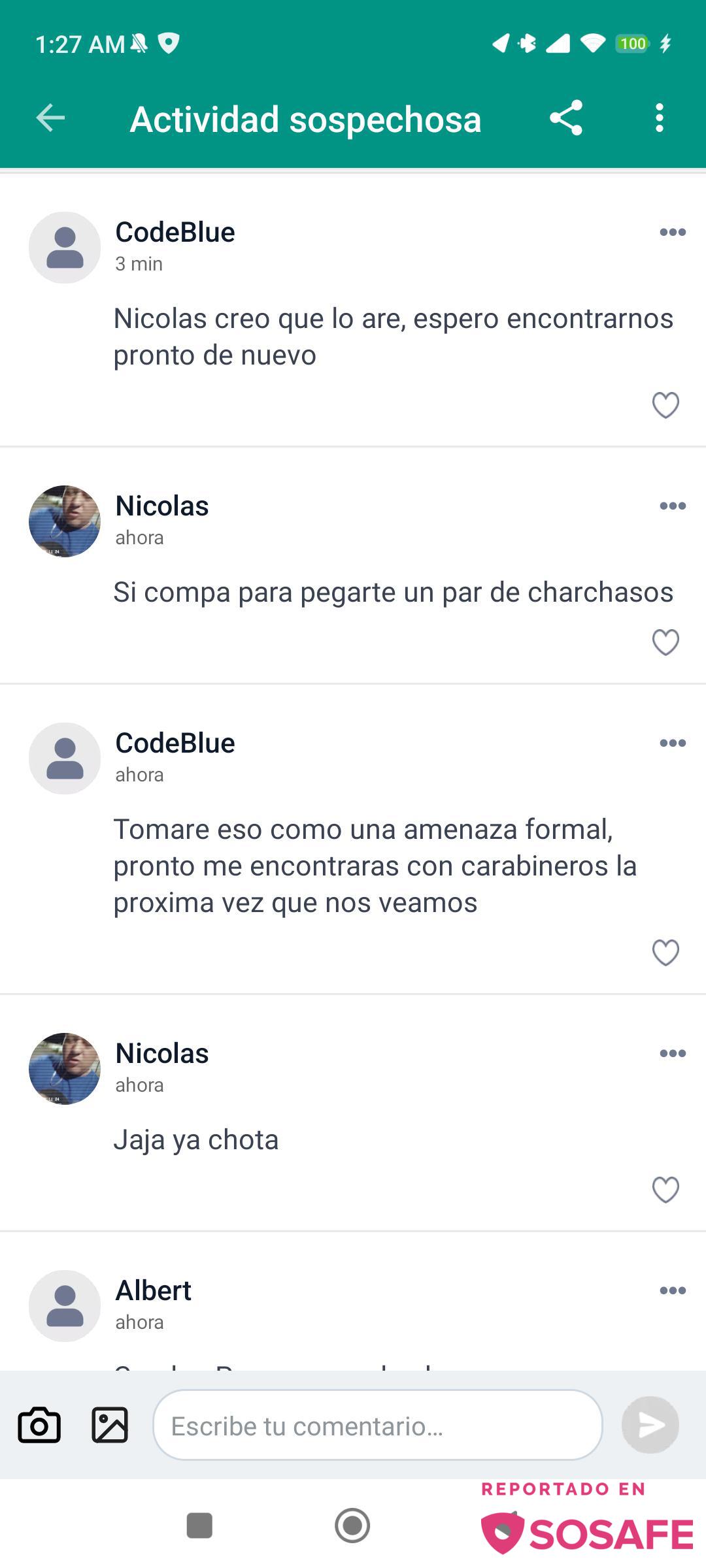Like Nicolas's Jaja ya chota comment
The height and width of the screenshot is (1568, 706).
pyautogui.click(x=665, y=1190)
